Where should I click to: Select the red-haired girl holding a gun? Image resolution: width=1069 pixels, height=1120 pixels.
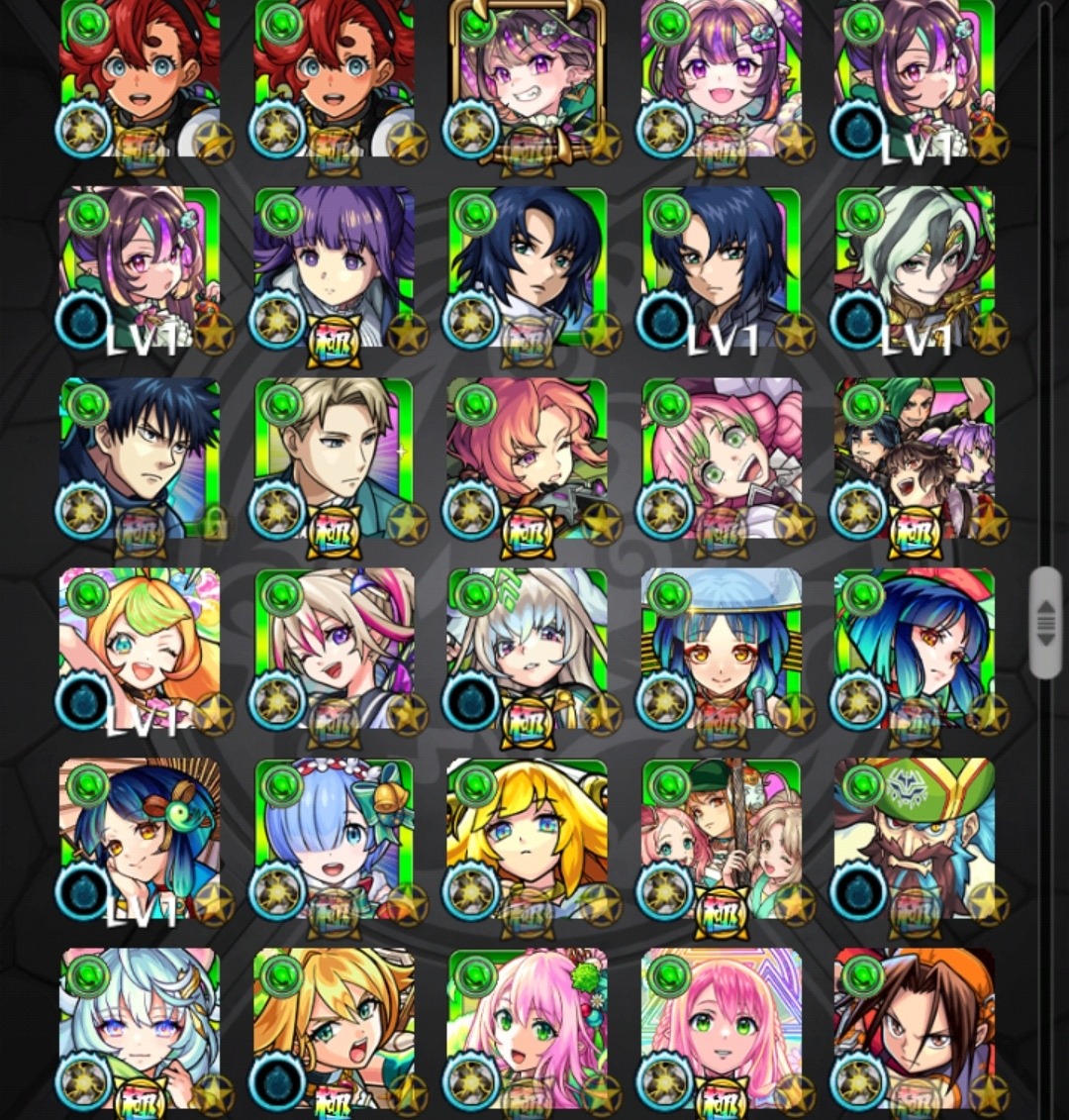[x=526, y=458]
